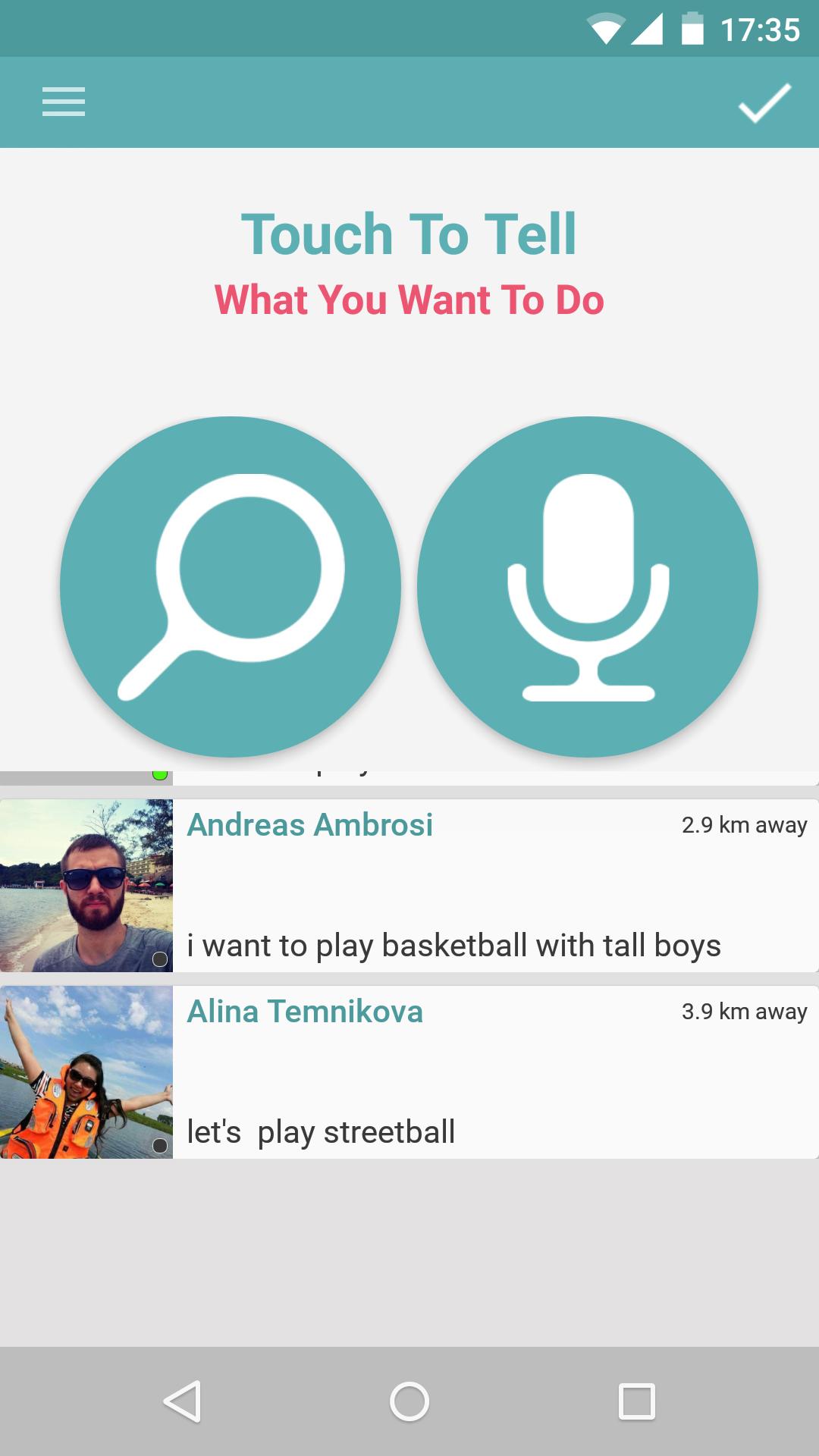Open the hamburger drawer menu
The width and height of the screenshot is (819, 1456).
(64, 102)
